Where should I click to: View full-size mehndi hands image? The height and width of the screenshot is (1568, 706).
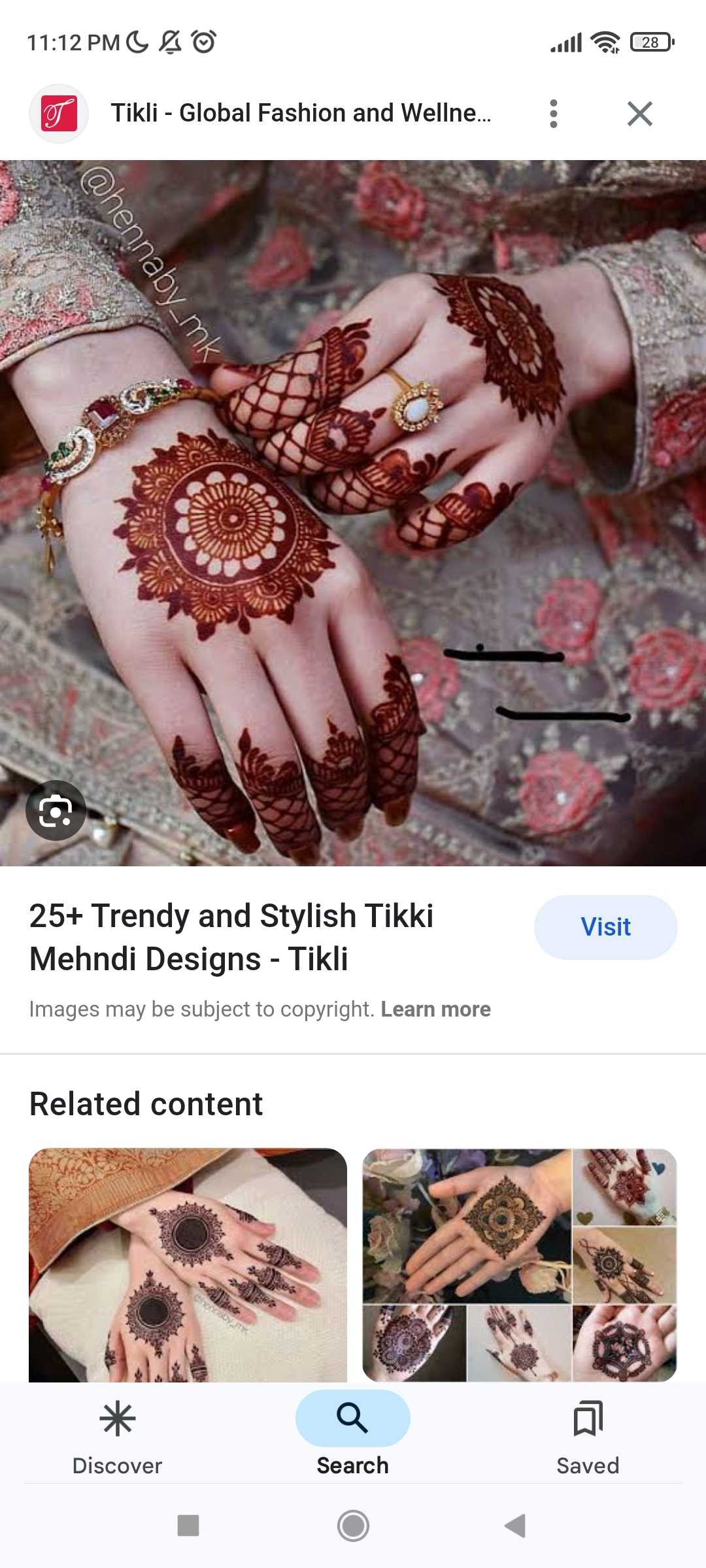tap(353, 513)
